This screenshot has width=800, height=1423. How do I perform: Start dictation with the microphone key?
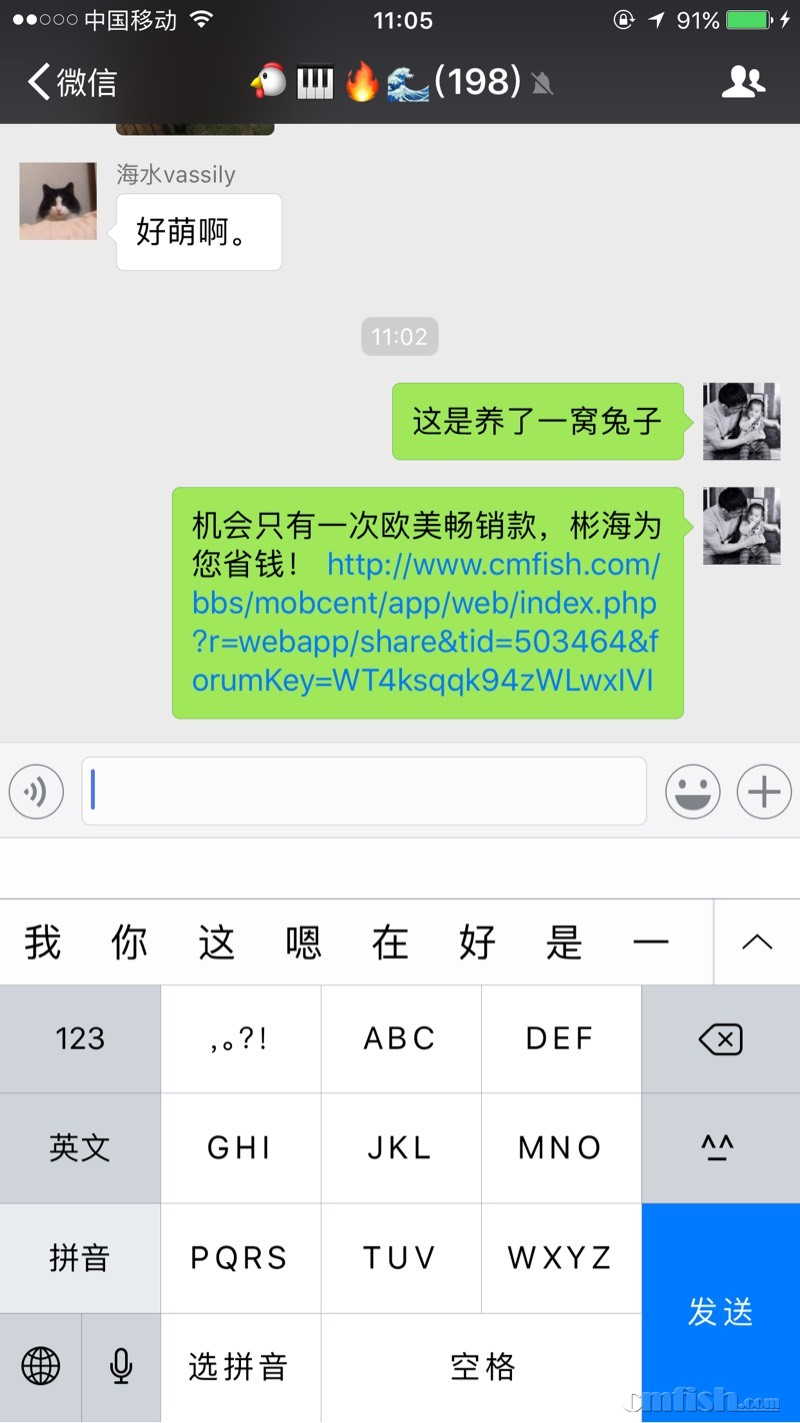tap(121, 1366)
